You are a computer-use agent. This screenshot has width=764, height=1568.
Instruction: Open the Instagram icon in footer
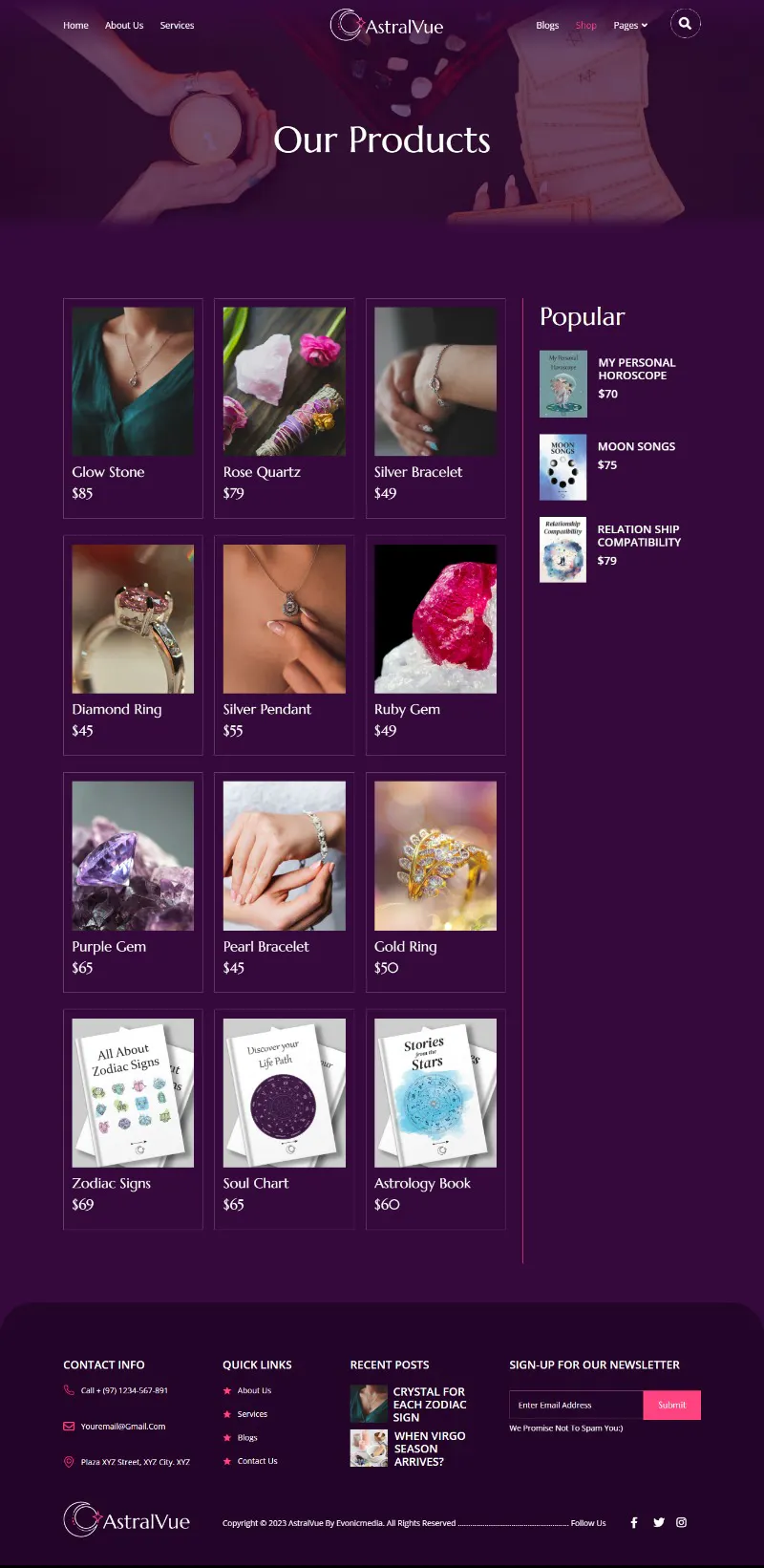coord(681,1522)
